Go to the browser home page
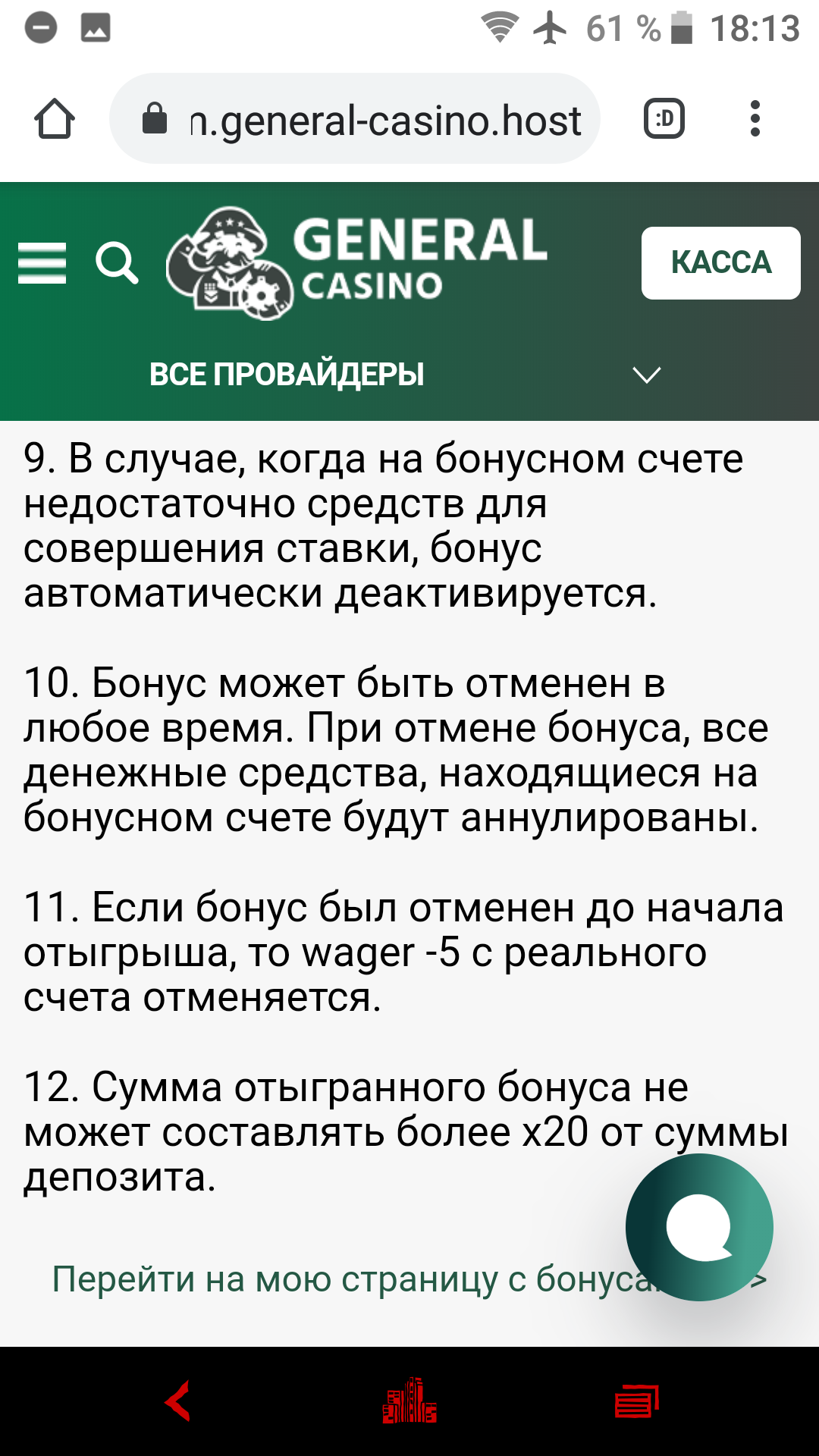Viewport: 819px width, 1456px height. pos(55,119)
